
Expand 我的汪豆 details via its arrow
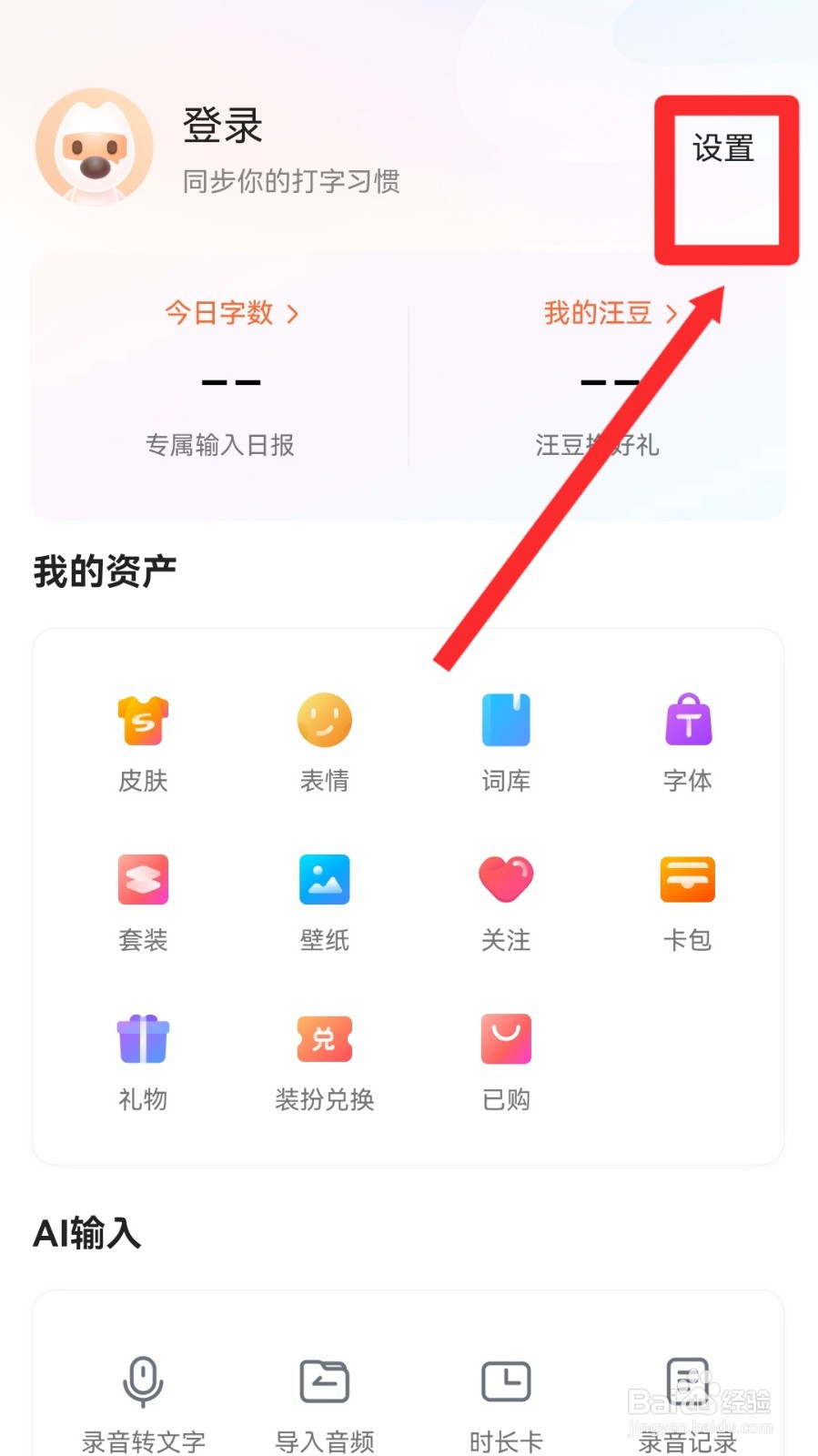[672, 313]
